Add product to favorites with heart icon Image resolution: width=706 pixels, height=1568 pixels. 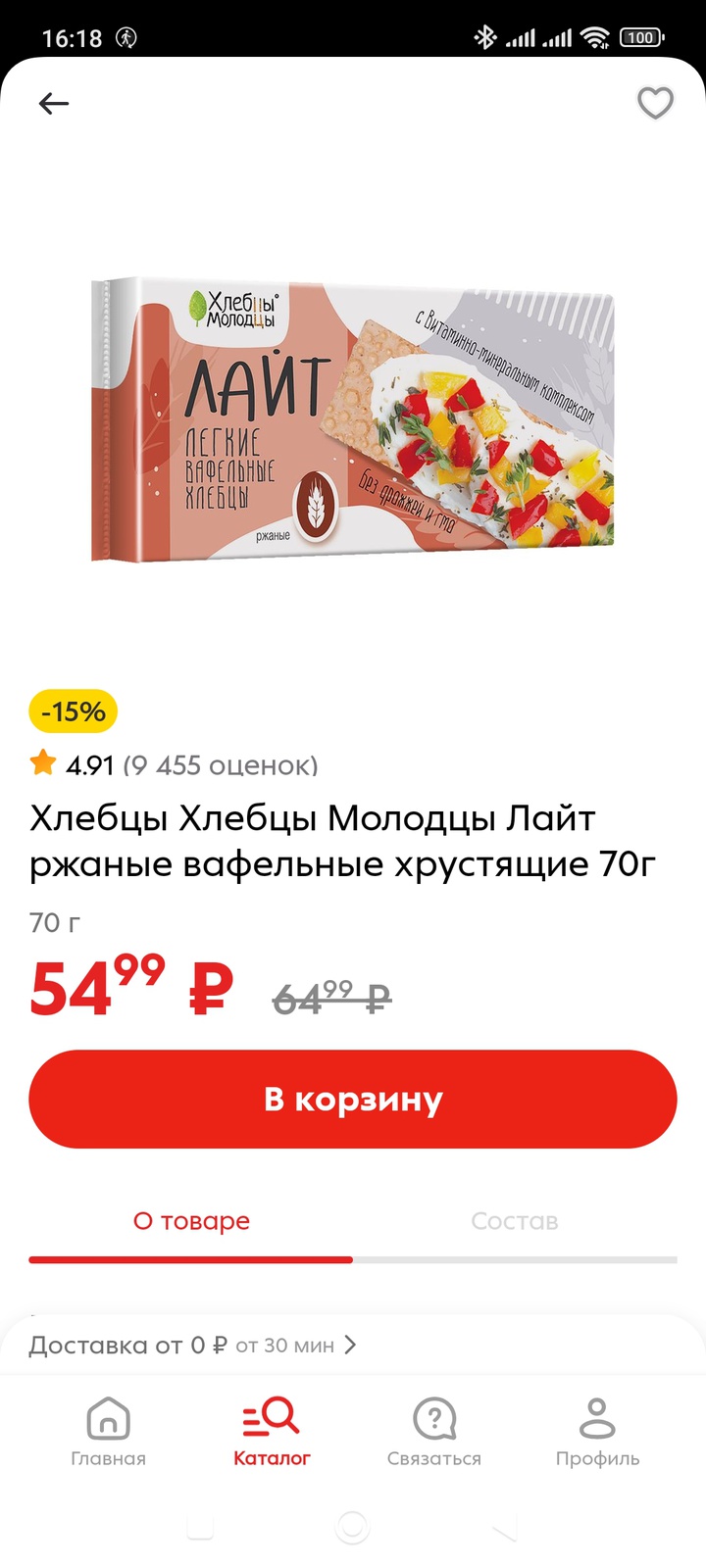655,103
